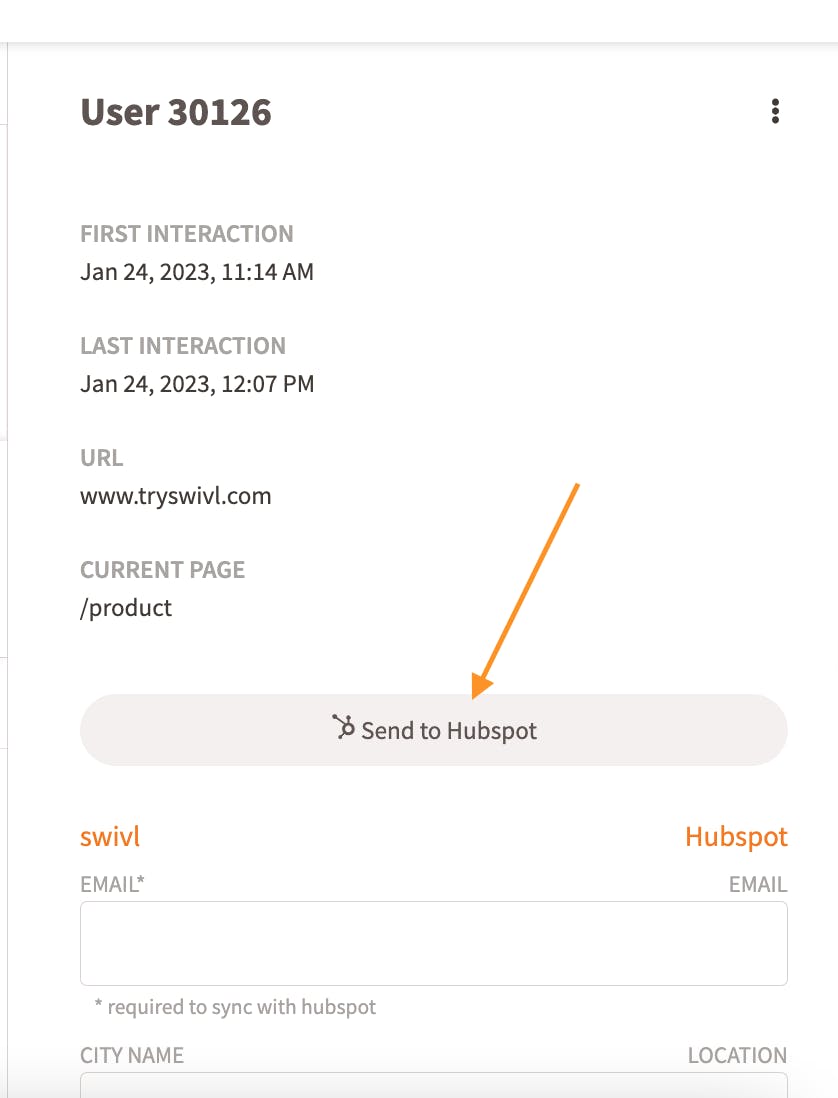Select the User 30126 title

click(x=176, y=112)
